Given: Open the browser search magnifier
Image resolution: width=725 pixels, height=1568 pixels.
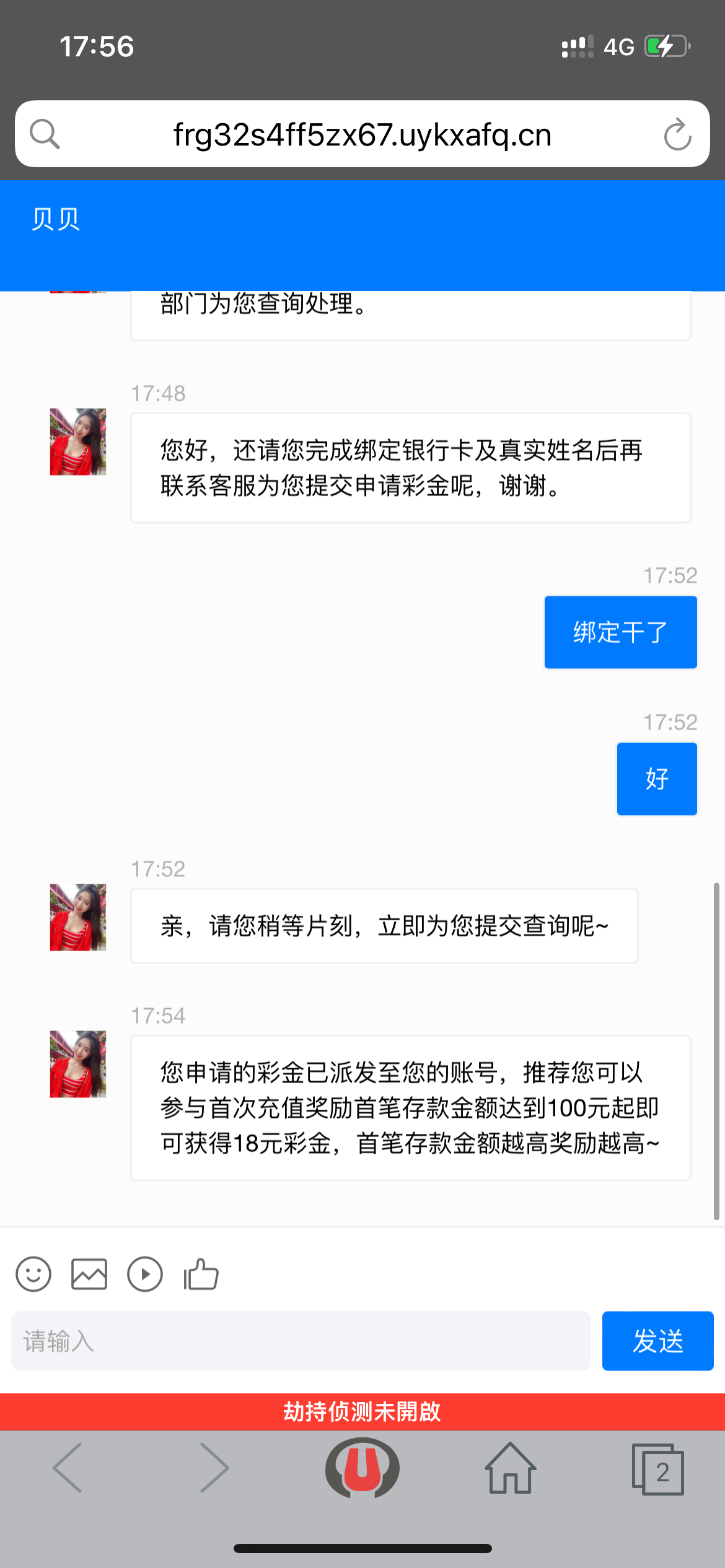Looking at the screenshot, I should coord(45,134).
